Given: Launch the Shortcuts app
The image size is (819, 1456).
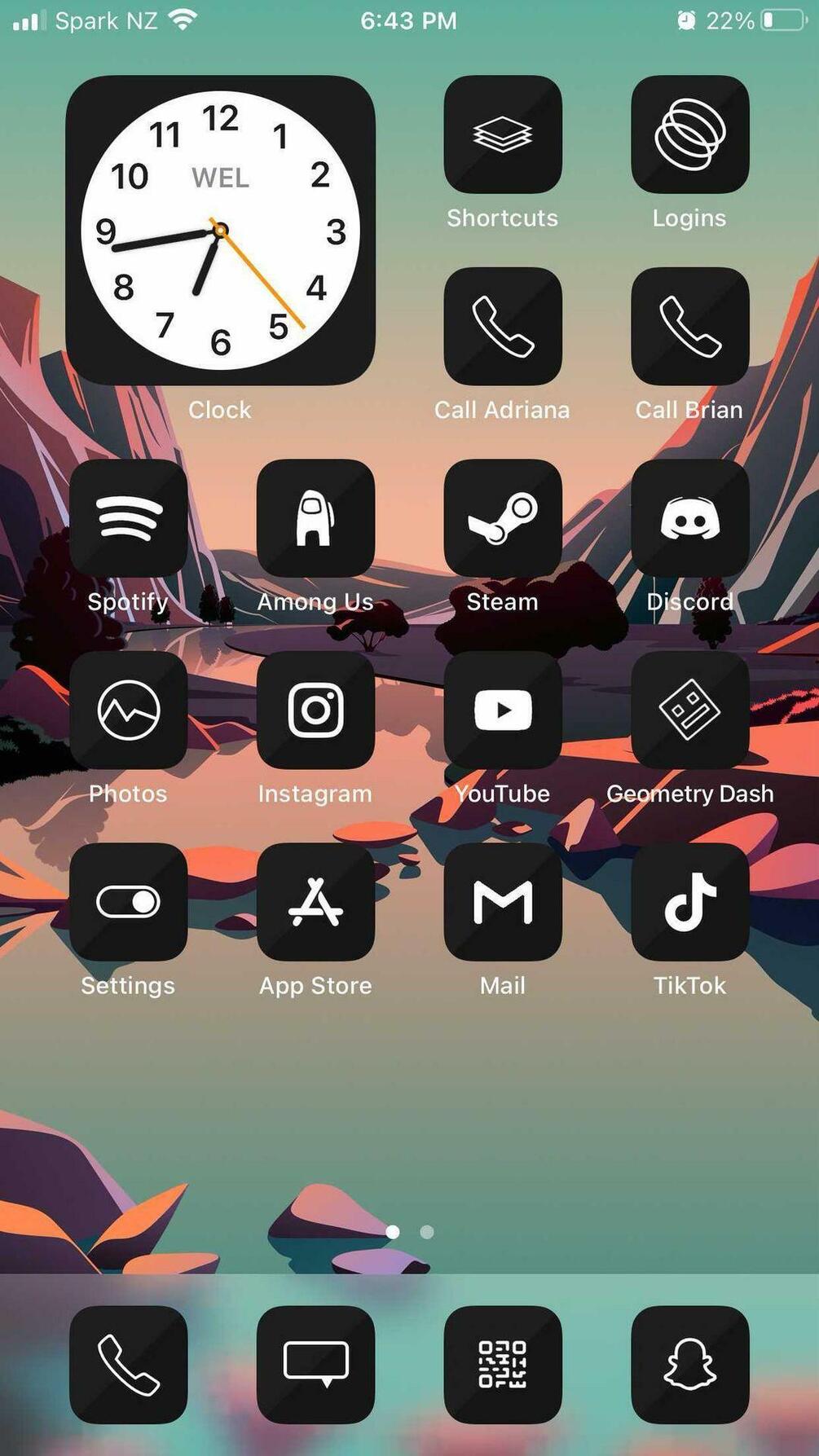Looking at the screenshot, I should point(503,134).
